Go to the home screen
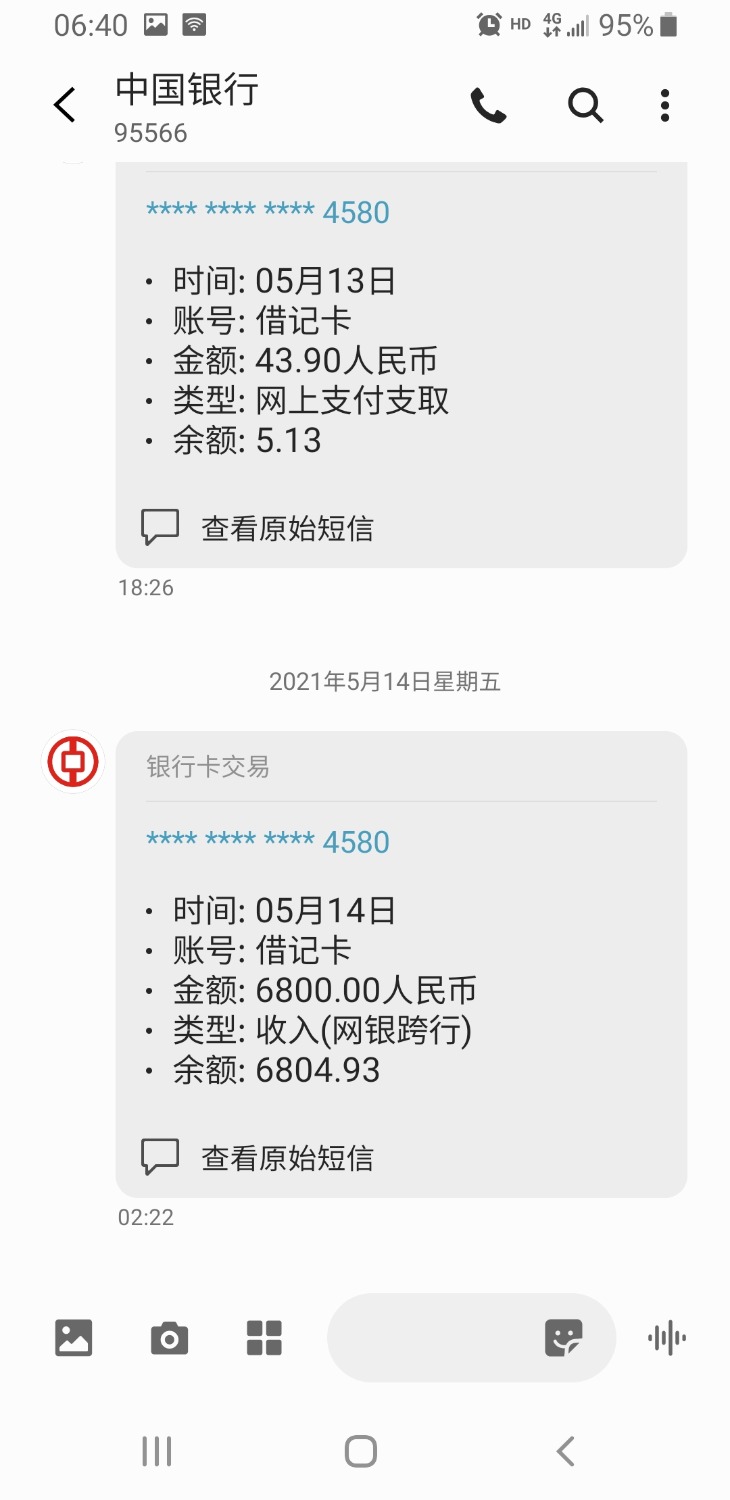730x1500 pixels. point(361,1451)
